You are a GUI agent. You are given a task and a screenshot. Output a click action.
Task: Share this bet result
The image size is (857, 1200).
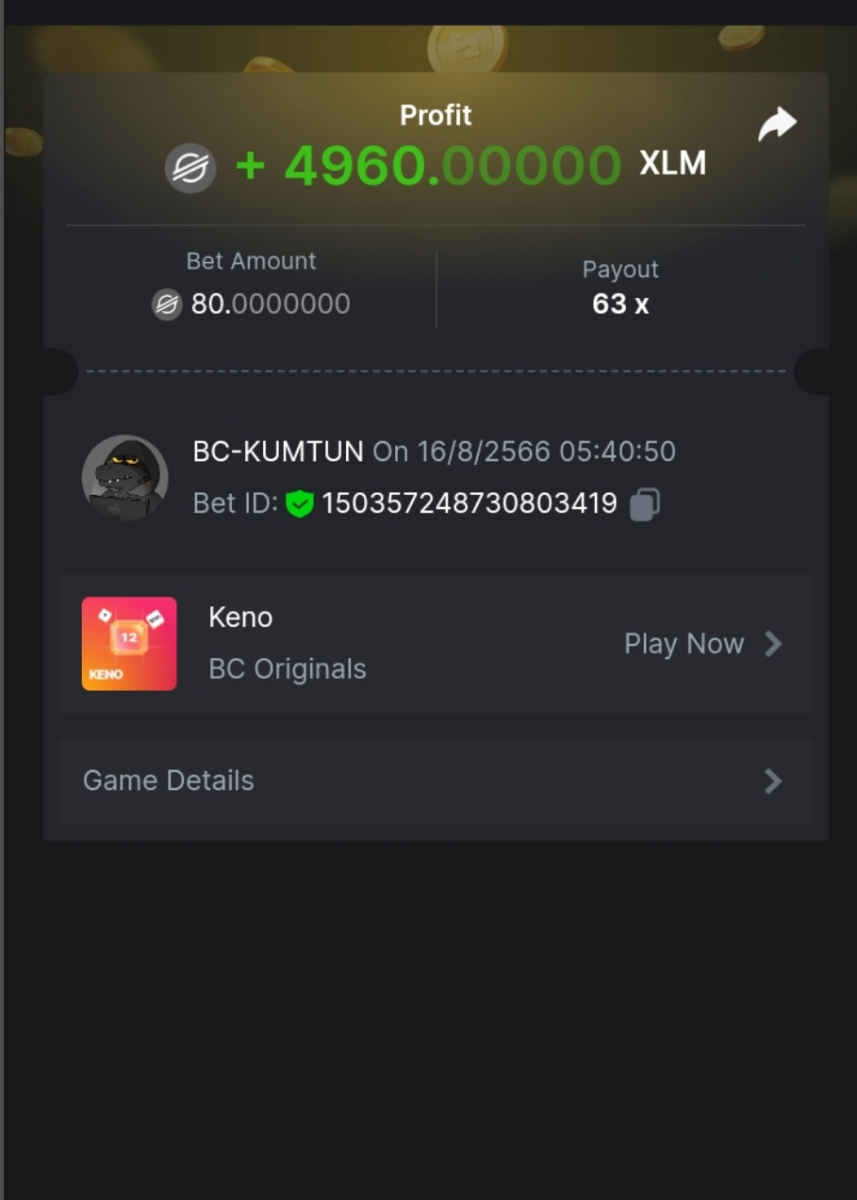[x=777, y=124]
